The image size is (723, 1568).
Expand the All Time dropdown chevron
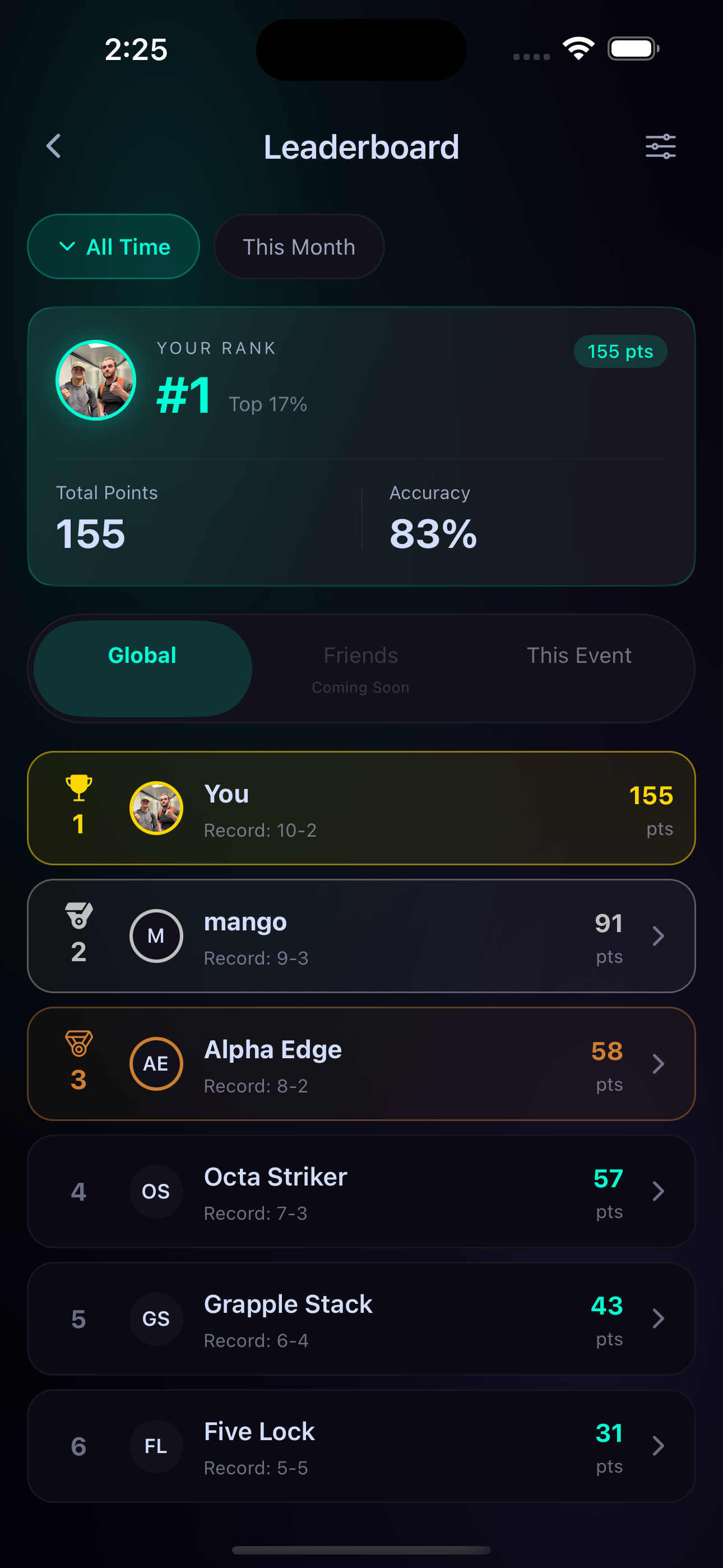67,247
